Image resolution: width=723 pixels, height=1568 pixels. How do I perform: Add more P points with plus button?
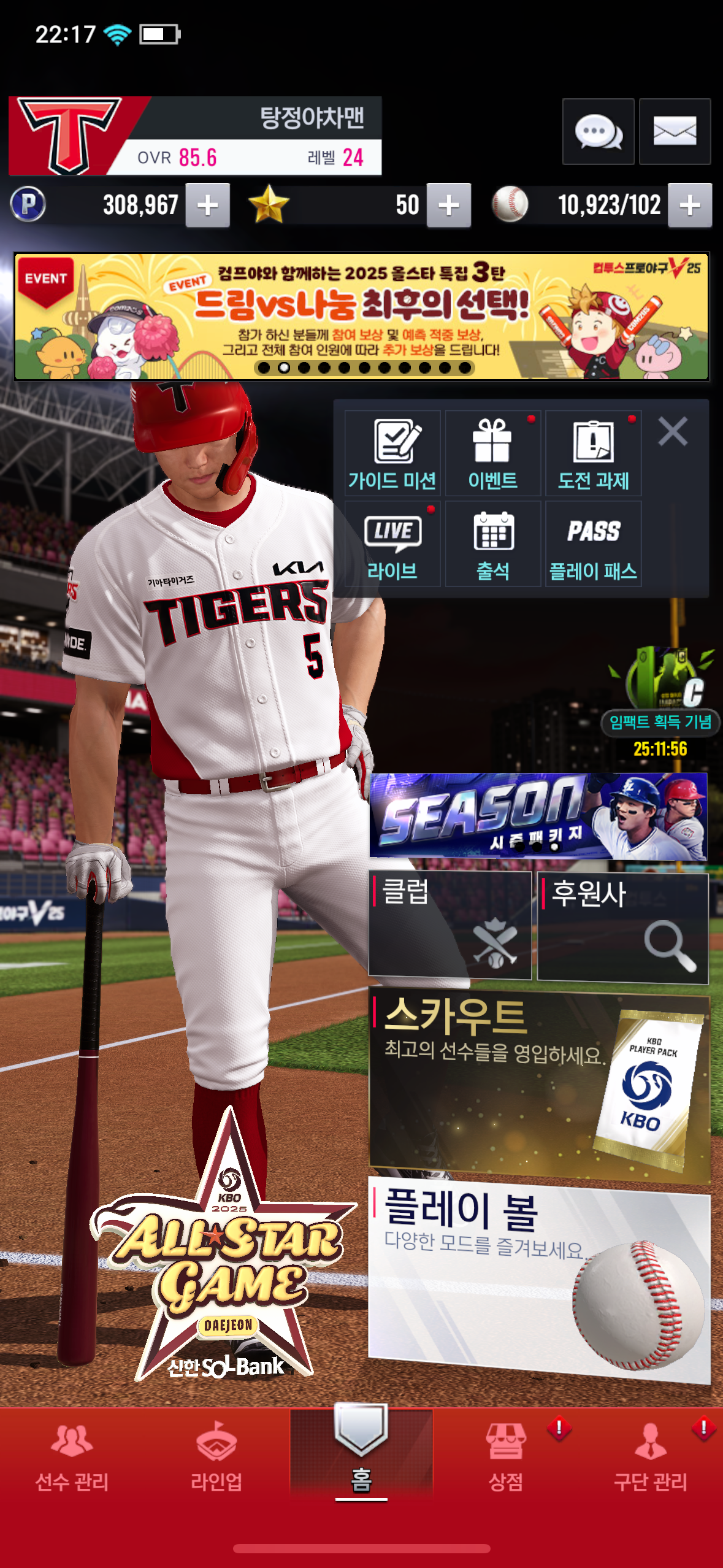click(x=208, y=206)
